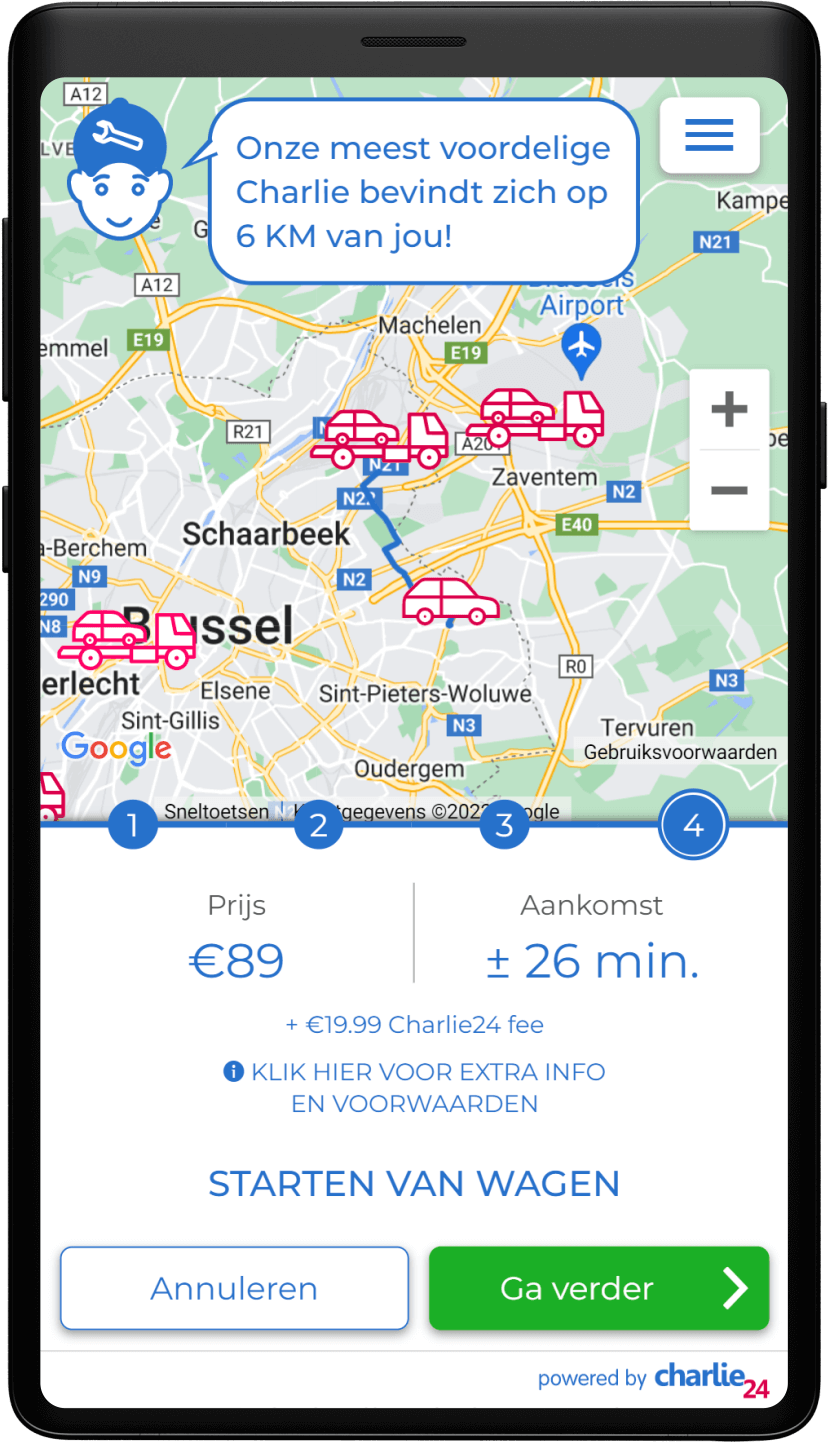830x1443 pixels.
Task: Zoom out on the map
Action: click(x=729, y=490)
